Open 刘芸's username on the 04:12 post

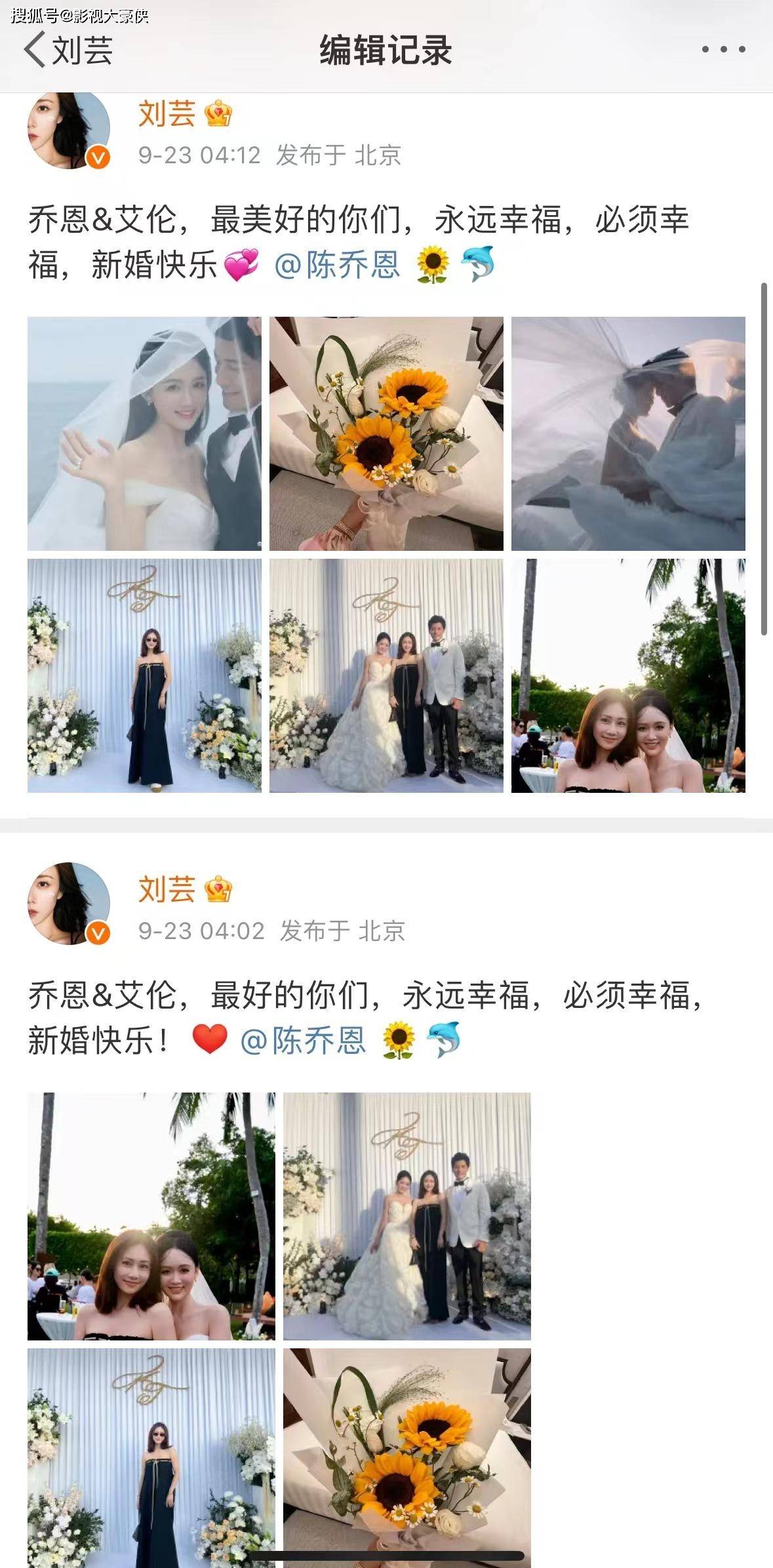167,114
